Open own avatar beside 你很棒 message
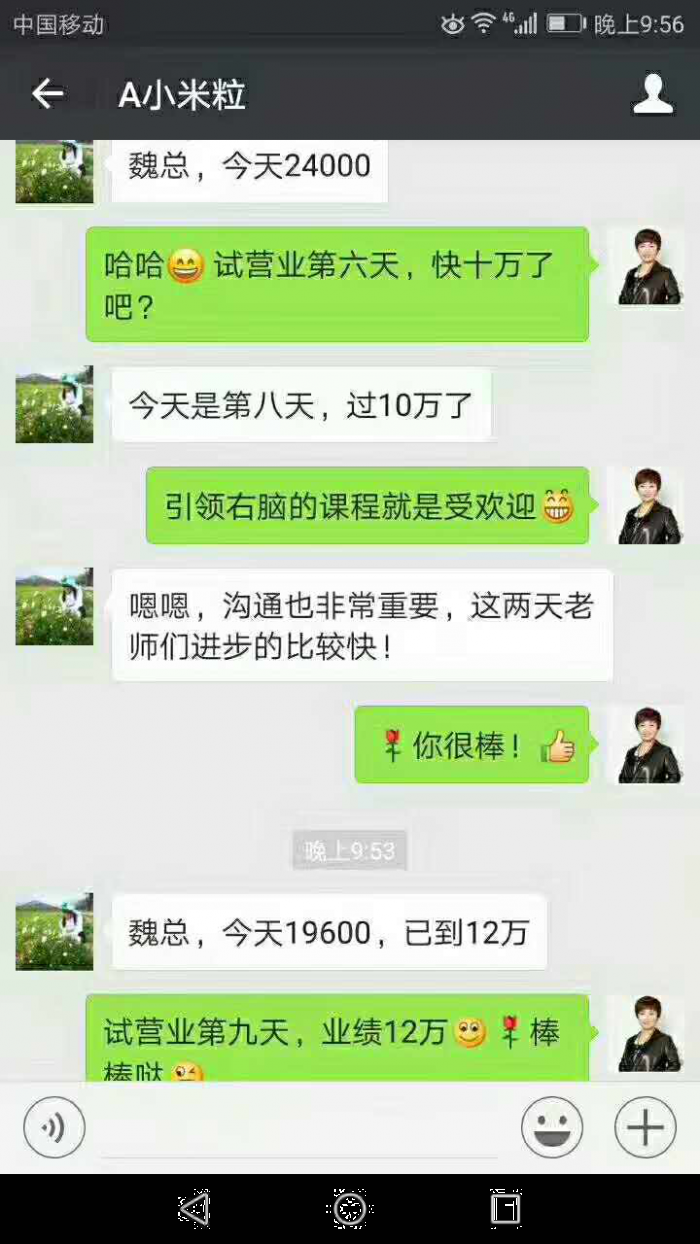This screenshot has height=1244, width=700. [x=646, y=744]
